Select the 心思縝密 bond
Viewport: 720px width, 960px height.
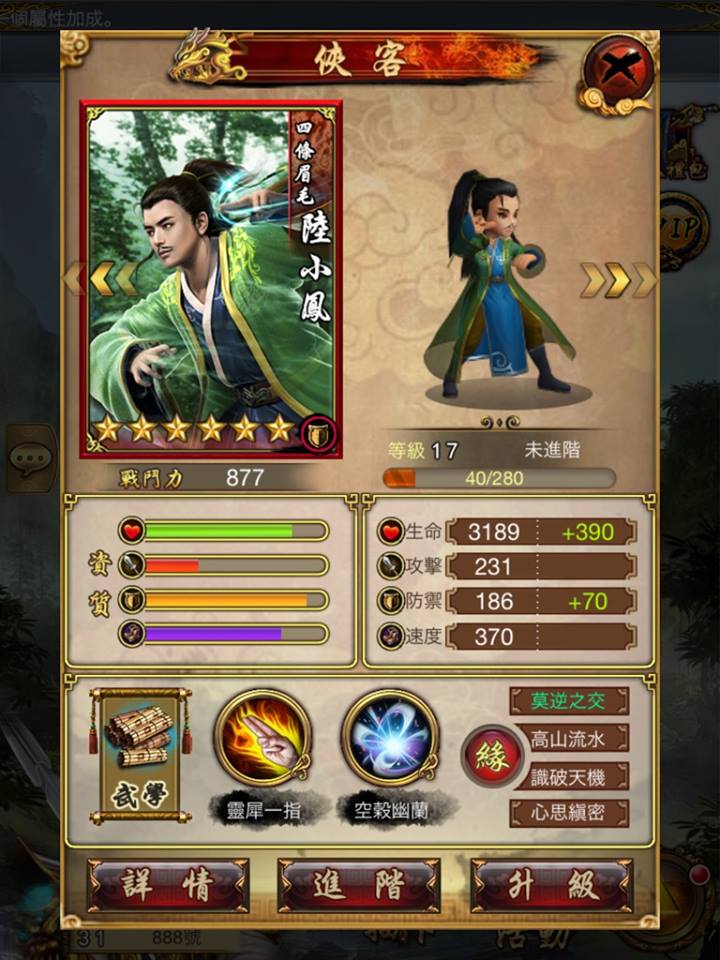[x=569, y=812]
